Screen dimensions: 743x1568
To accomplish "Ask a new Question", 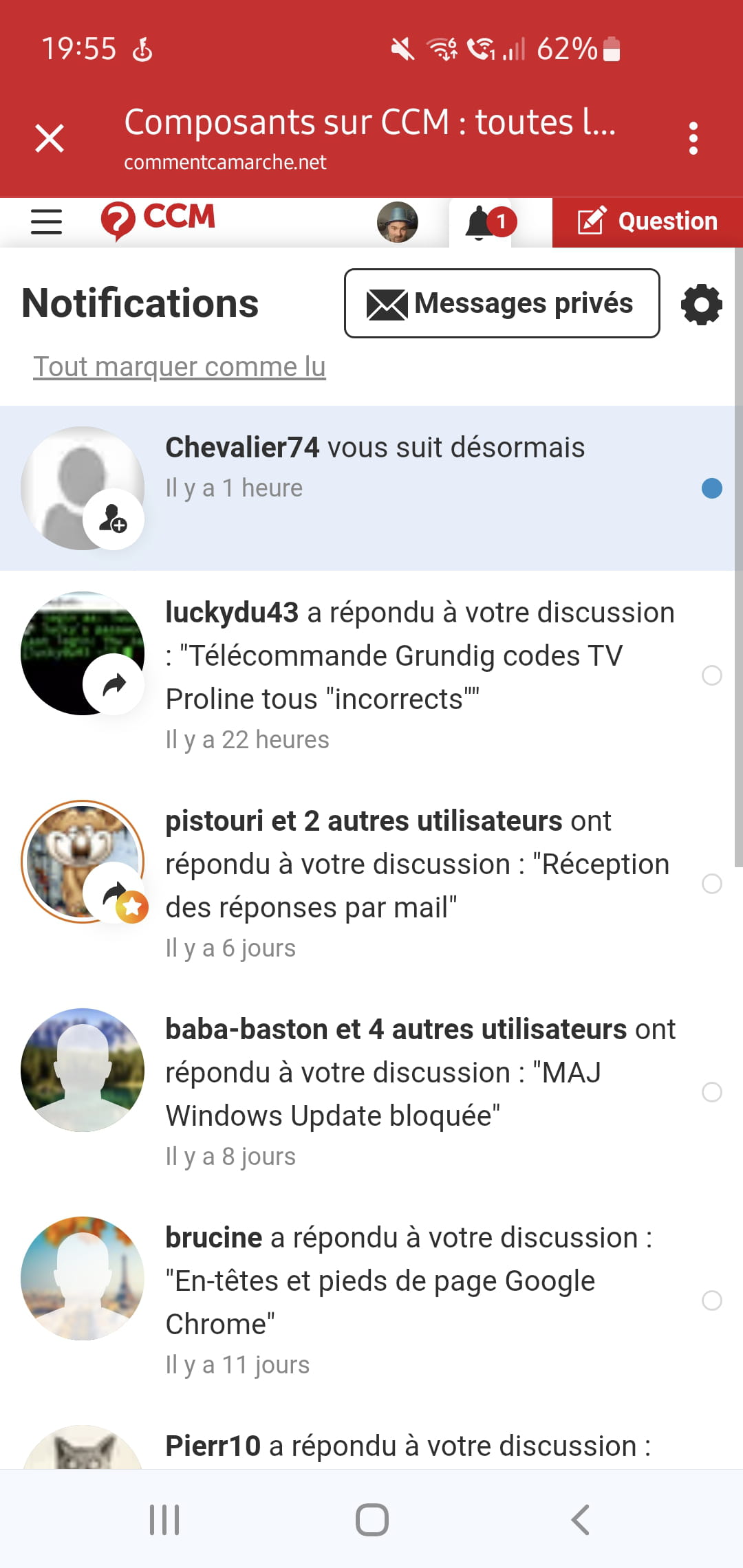I will [x=647, y=221].
